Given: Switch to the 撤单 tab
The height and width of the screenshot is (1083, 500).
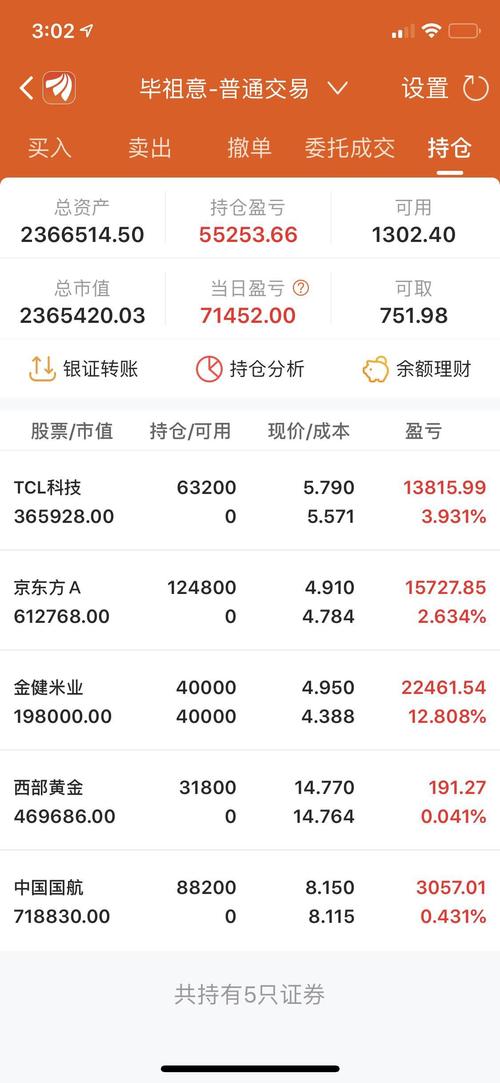Looking at the screenshot, I should (249, 148).
